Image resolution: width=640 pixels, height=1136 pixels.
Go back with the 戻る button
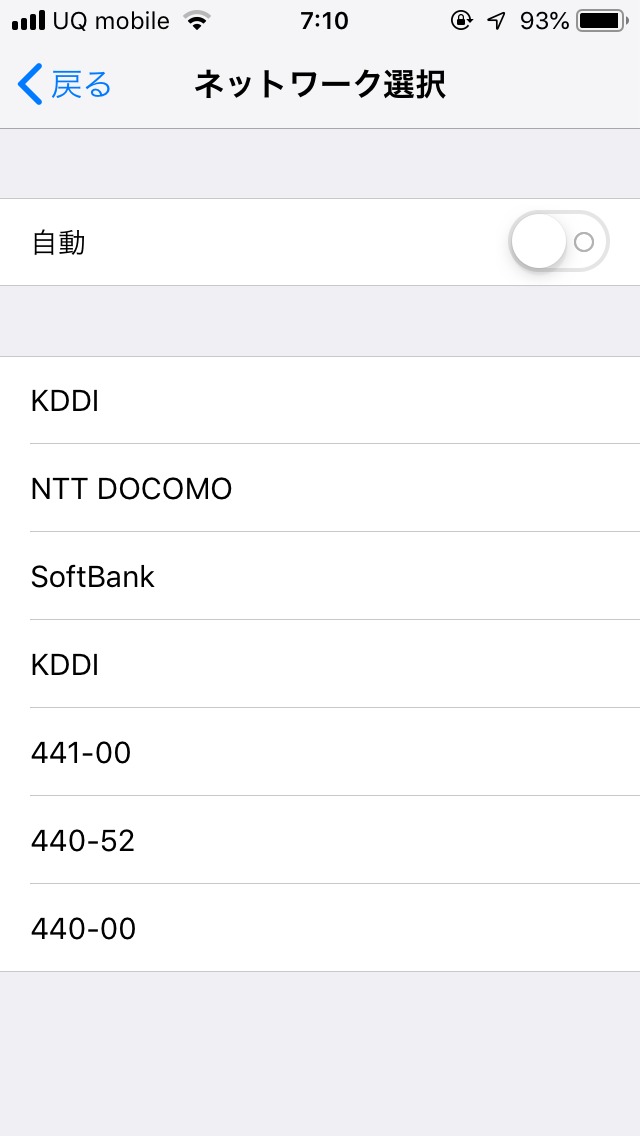[x=64, y=86]
